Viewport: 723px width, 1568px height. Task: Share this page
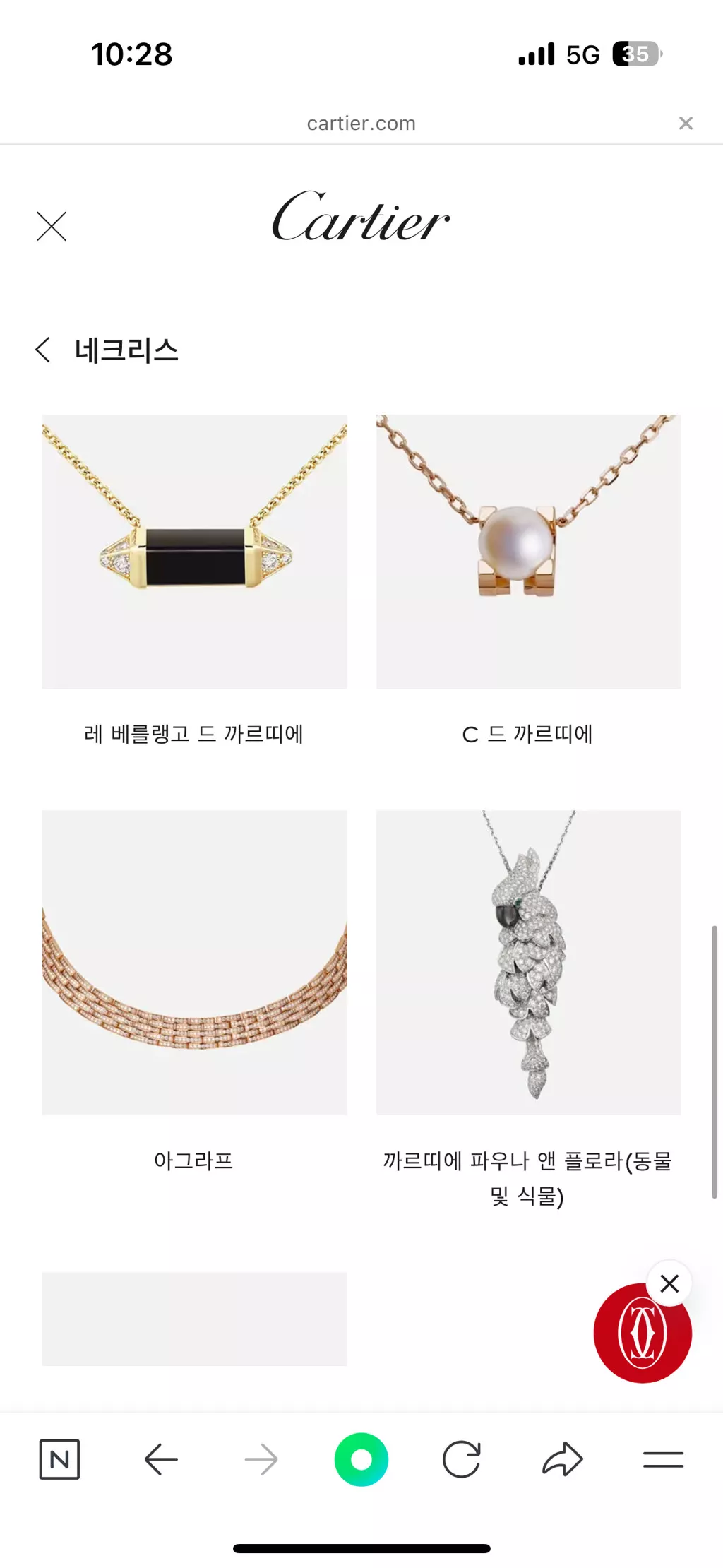562,1459
